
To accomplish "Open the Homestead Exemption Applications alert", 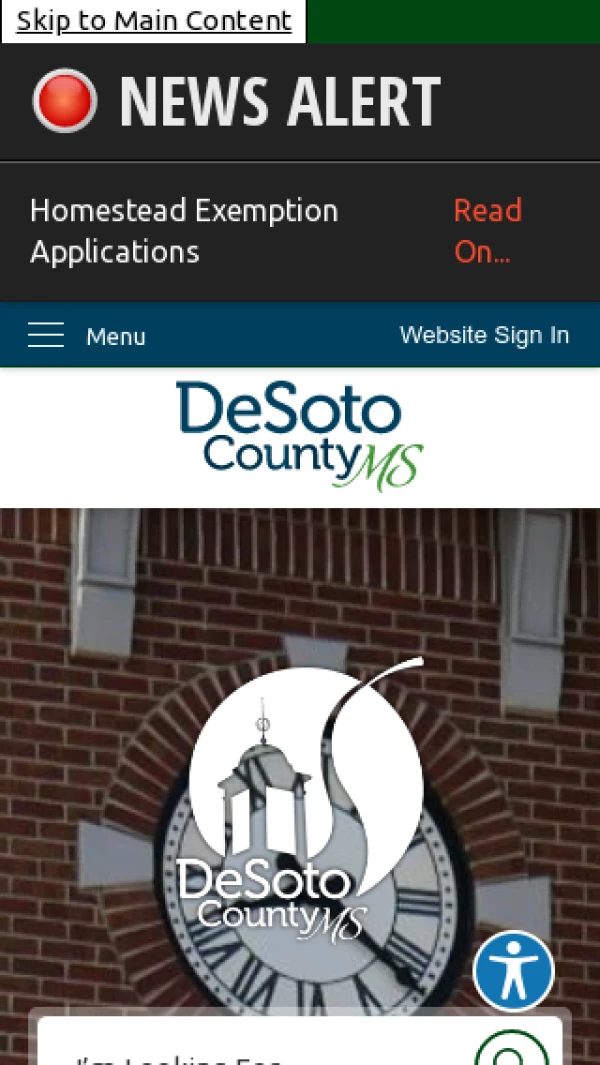I will coord(184,231).
